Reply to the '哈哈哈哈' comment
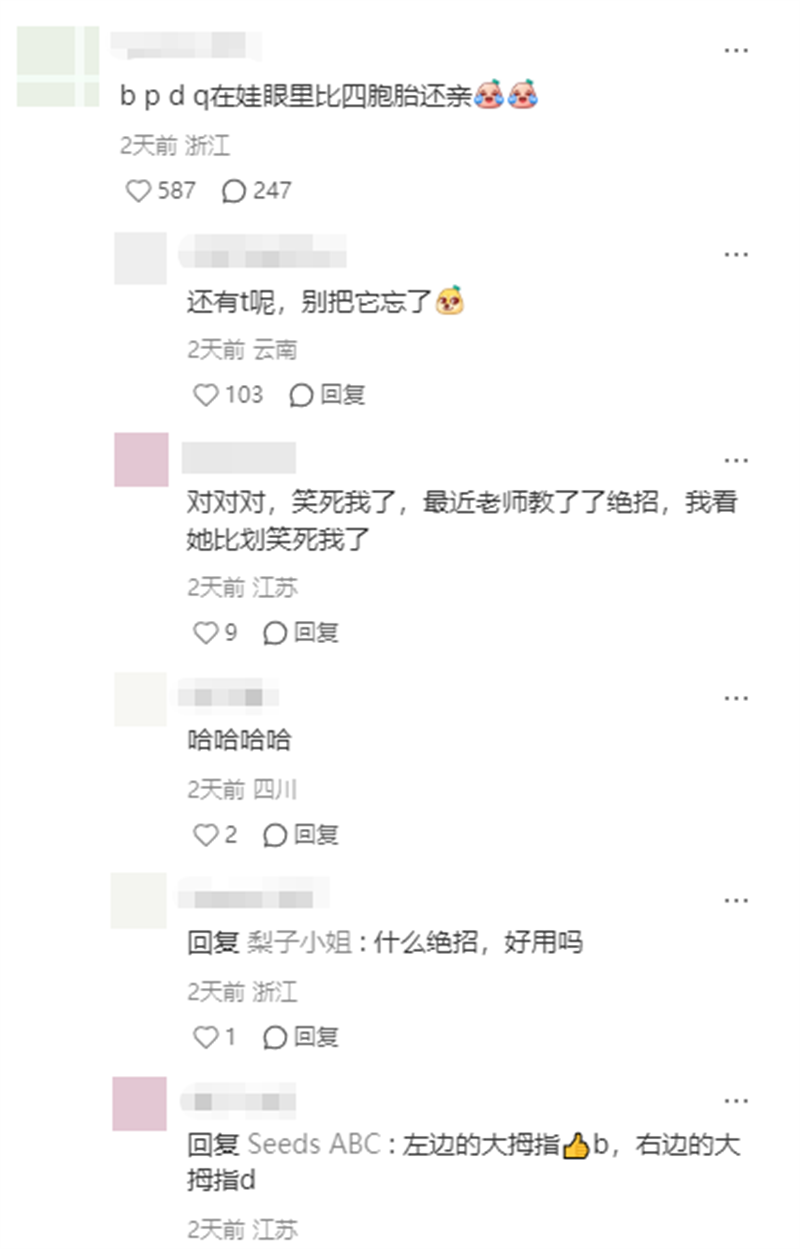The width and height of the screenshot is (800, 1249). coord(302,834)
